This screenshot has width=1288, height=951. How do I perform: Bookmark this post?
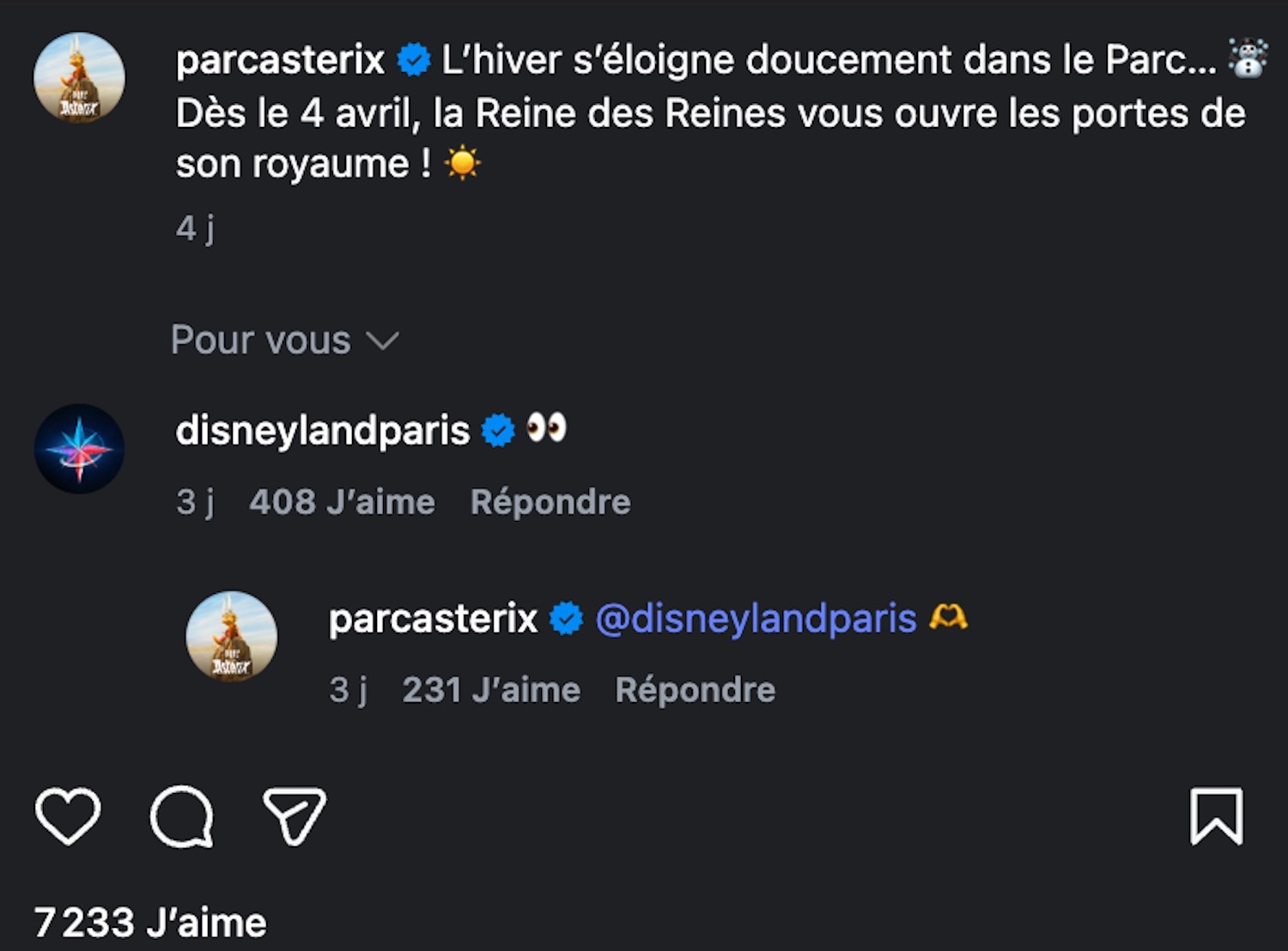[x=1216, y=815]
